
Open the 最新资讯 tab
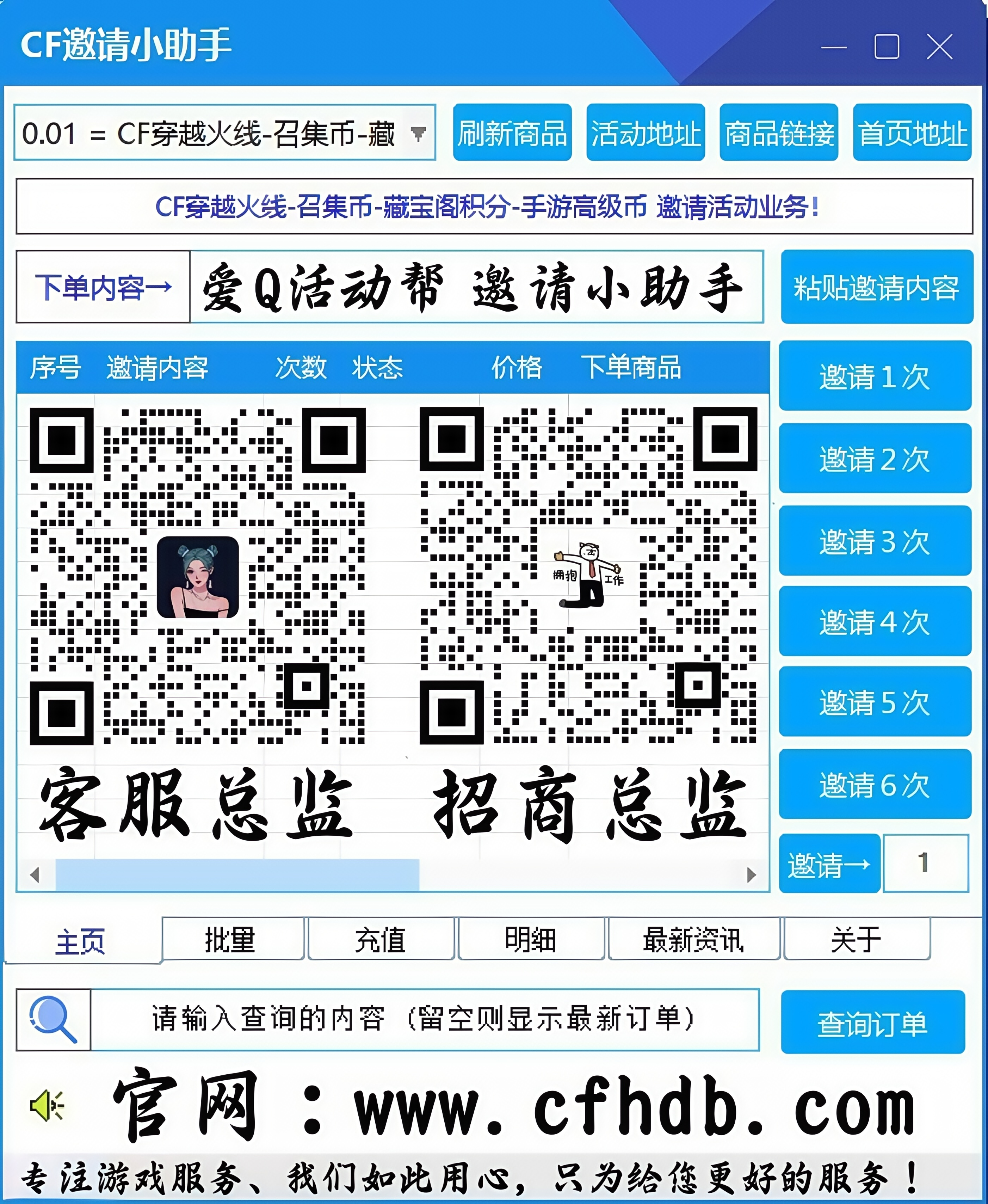point(693,939)
